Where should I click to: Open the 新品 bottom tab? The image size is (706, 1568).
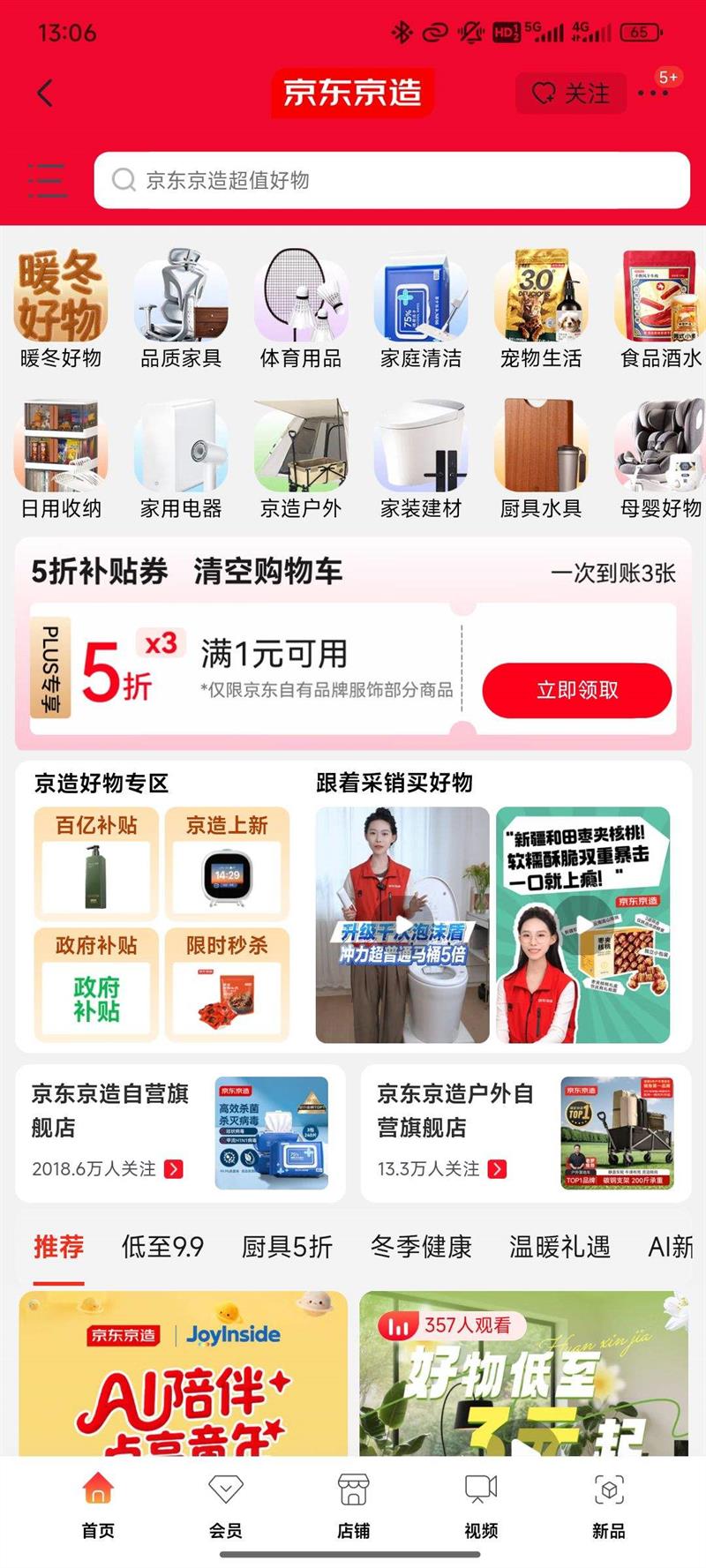pyautogui.click(x=609, y=1506)
